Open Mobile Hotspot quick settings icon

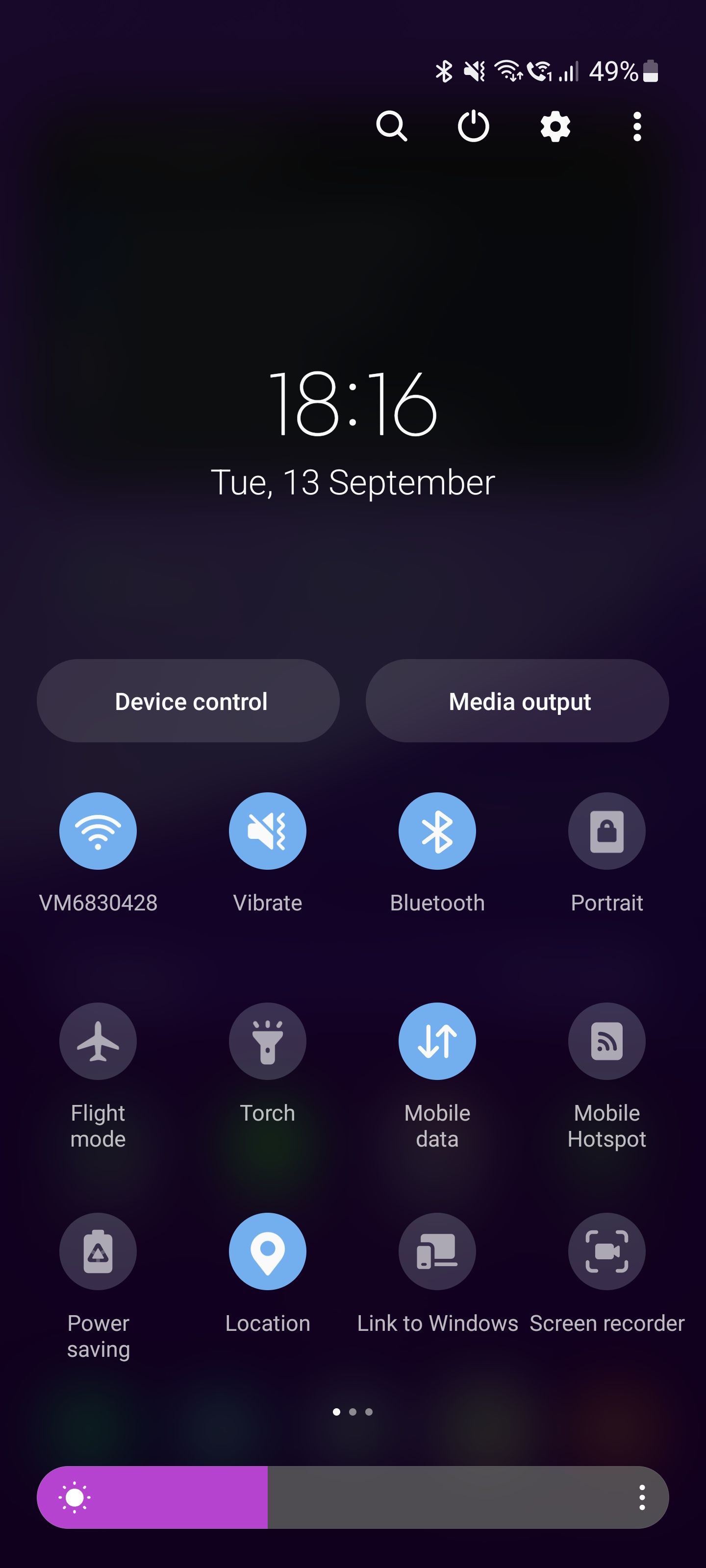tap(606, 1041)
